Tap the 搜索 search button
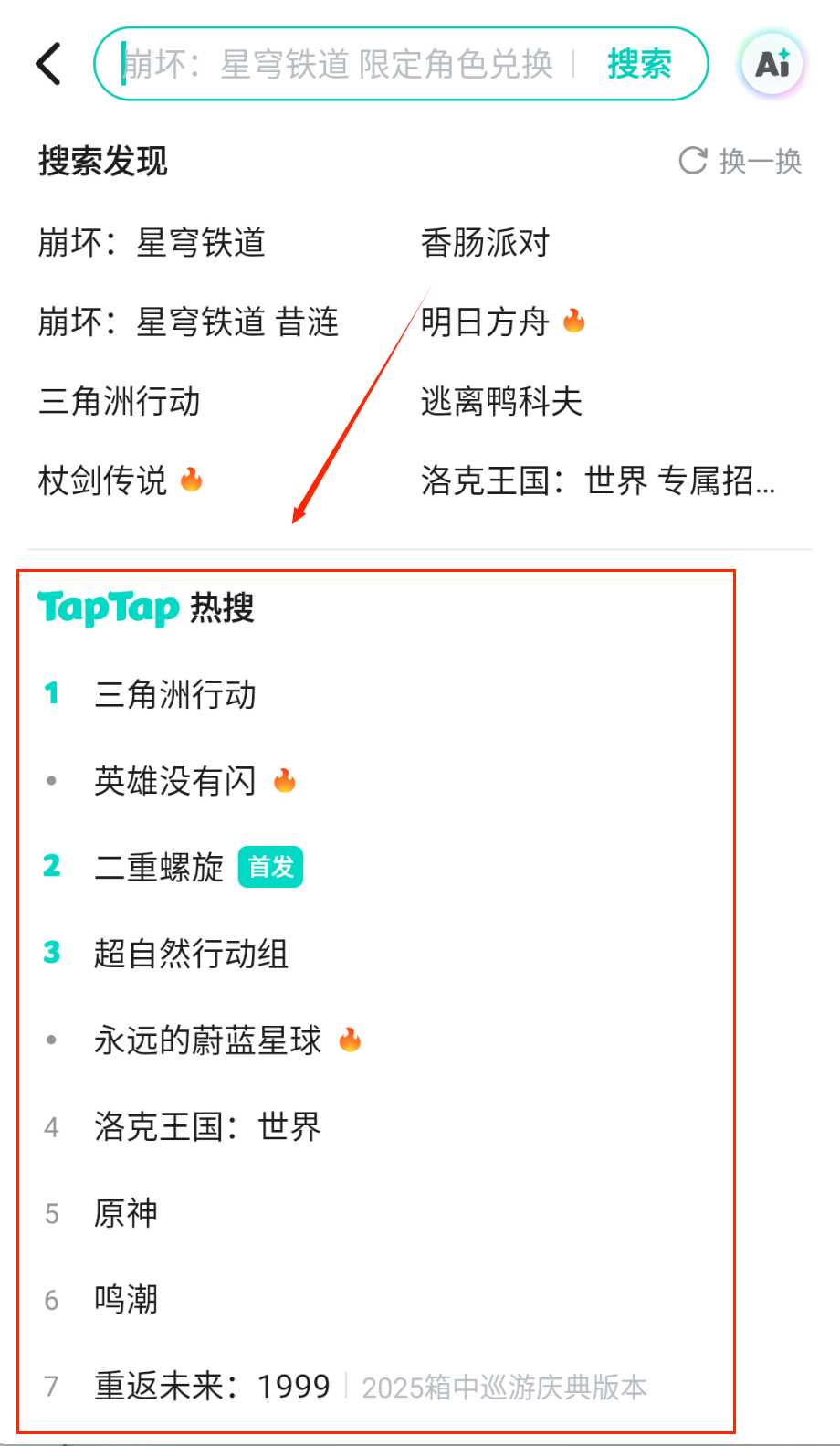Viewport: 840px width, 1446px height. (639, 64)
